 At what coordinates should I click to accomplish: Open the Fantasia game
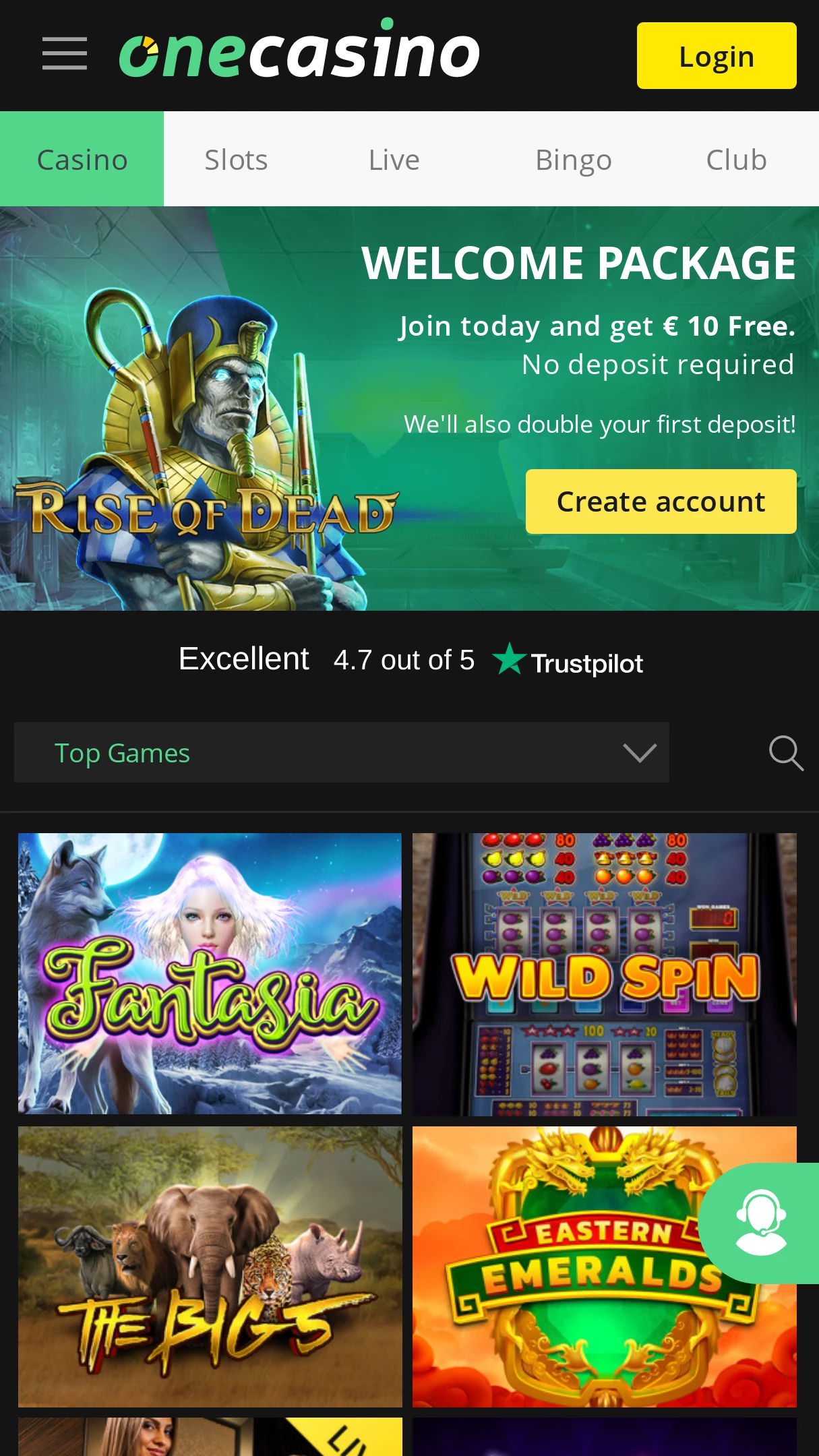[210, 973]
